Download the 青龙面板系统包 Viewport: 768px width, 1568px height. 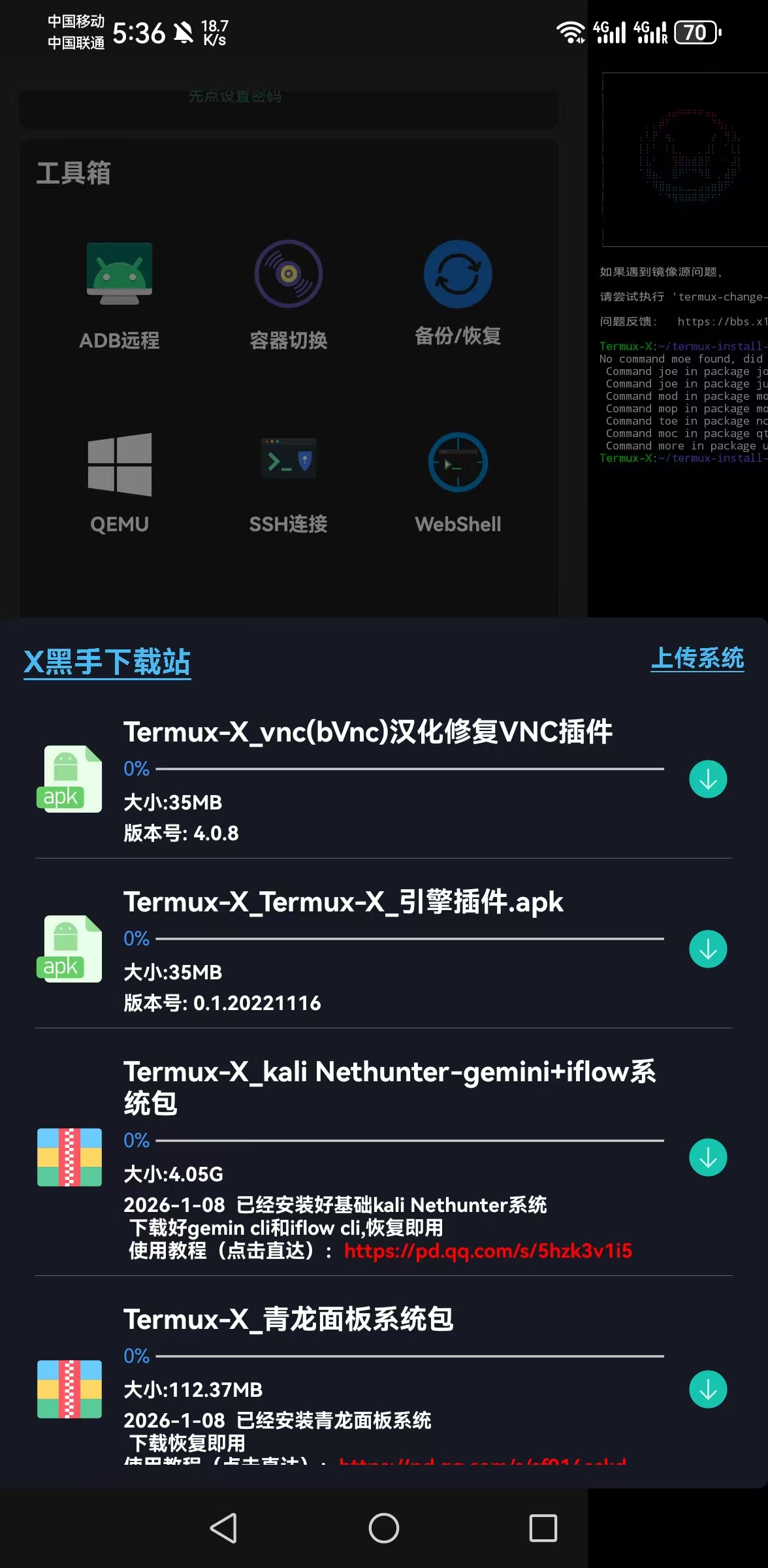coord(708,1390)
